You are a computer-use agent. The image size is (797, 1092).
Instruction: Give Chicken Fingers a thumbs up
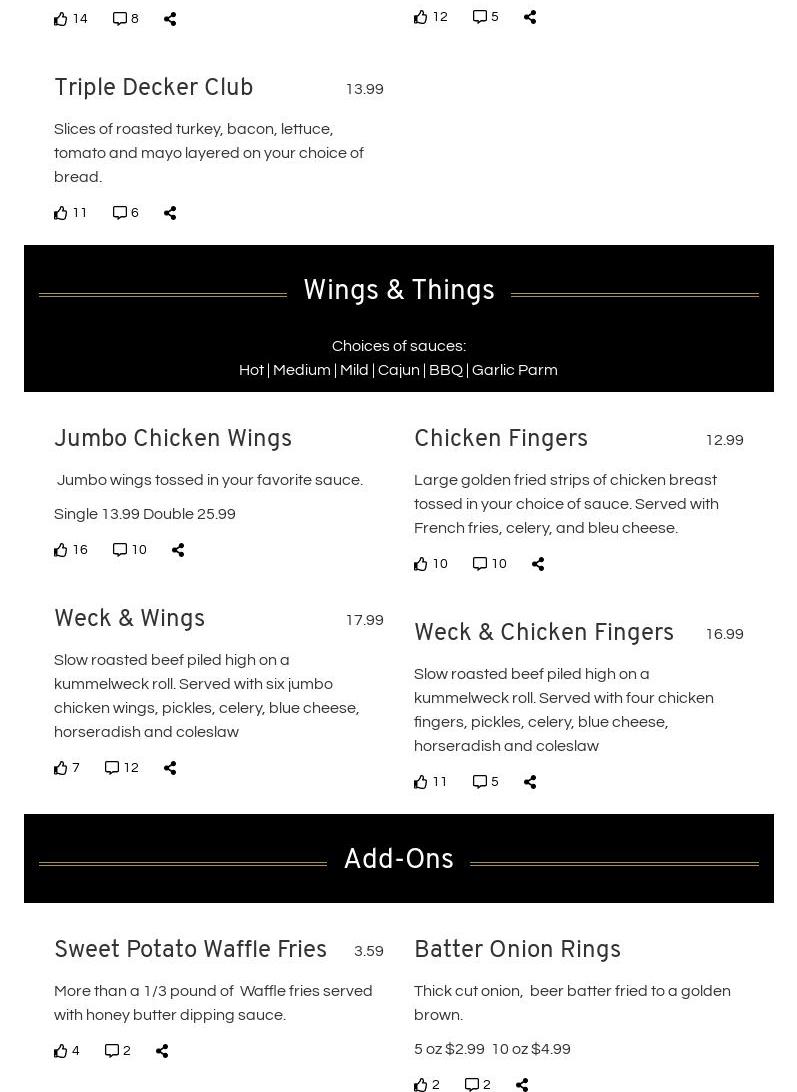click(x=421, y=564)
